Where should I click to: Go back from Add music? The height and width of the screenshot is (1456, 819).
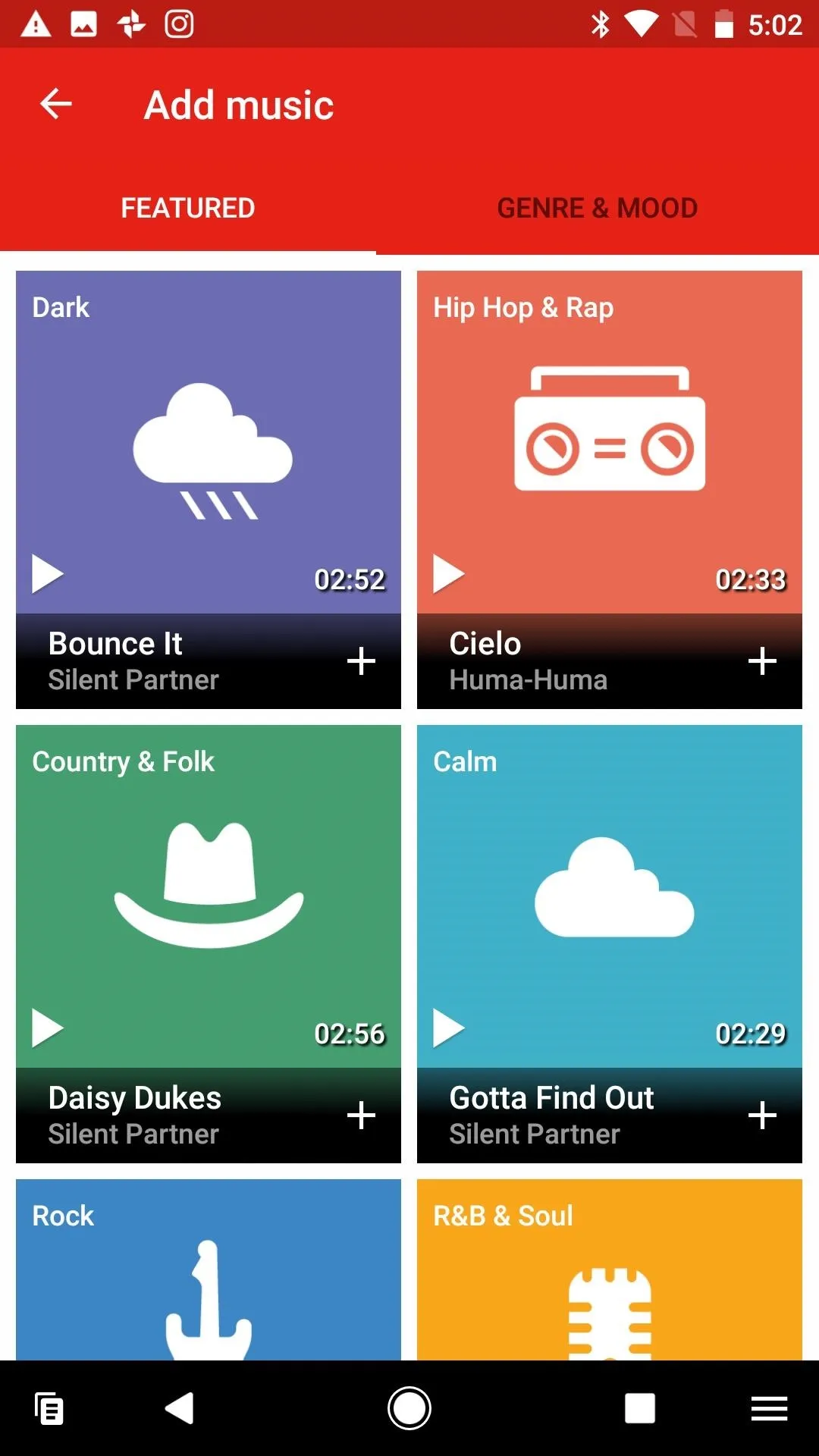click(x=55, y=104)
